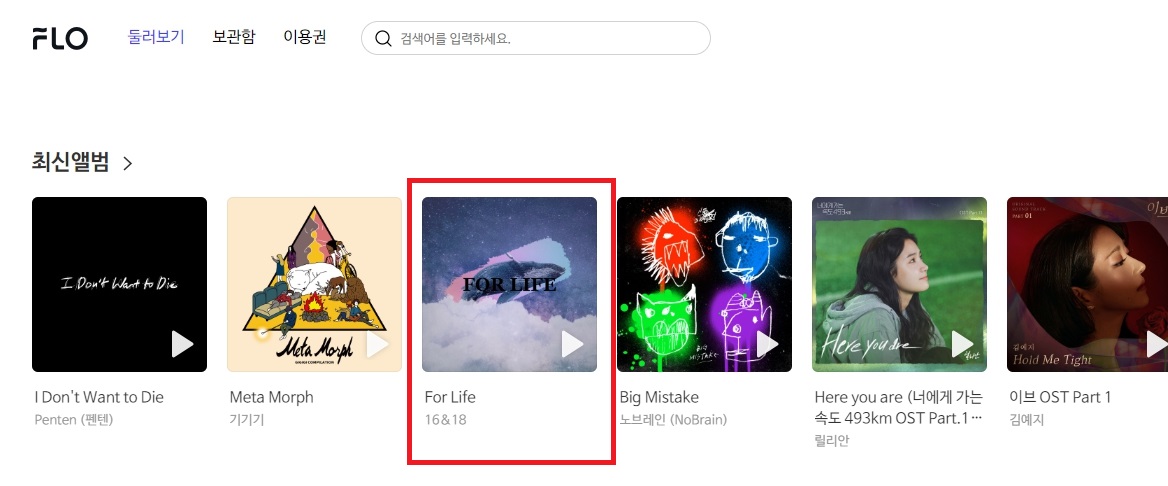Play the Big Mistake album

pyautogui.click(x=767, y=345)
